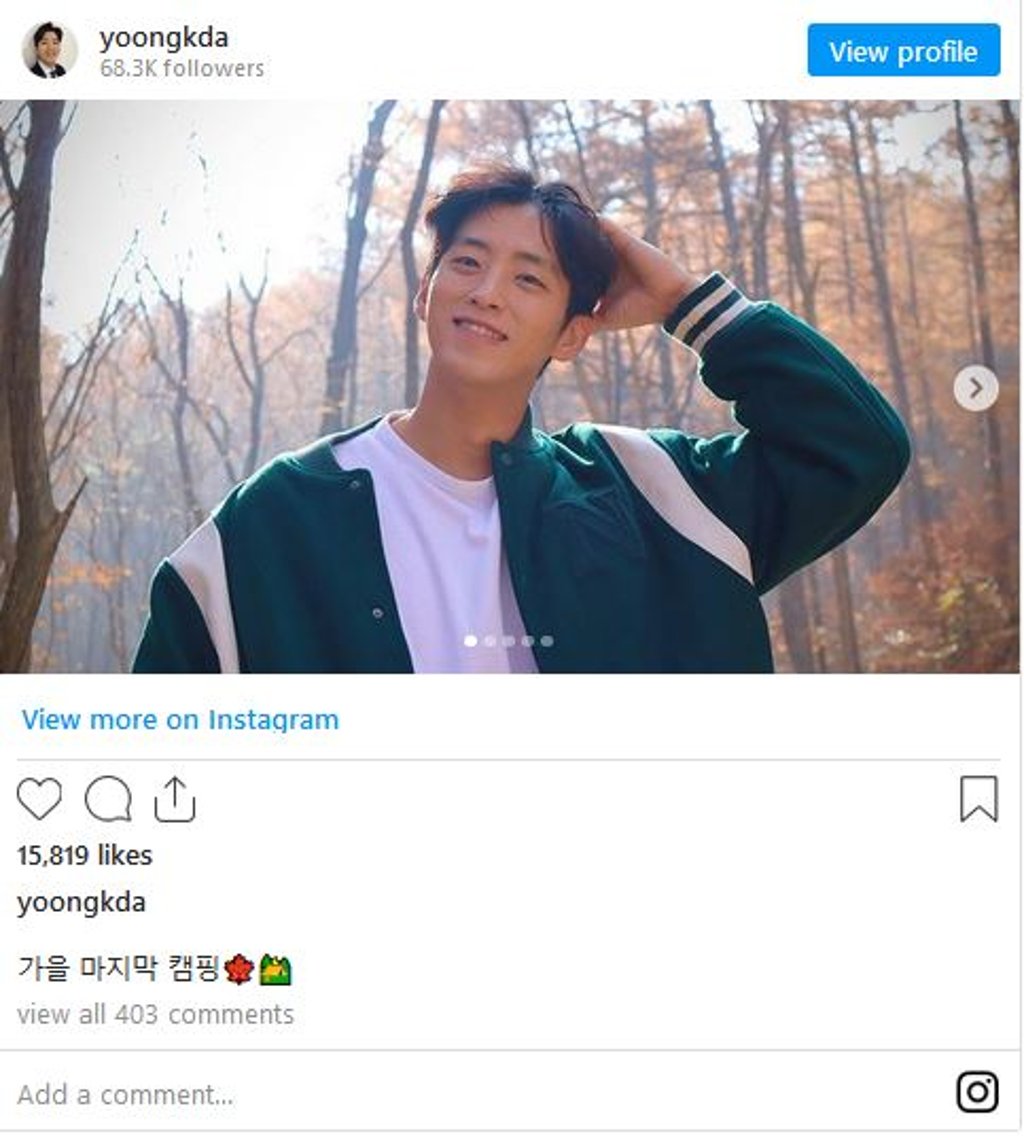Image resolution: width=1024 pixels, height=1136 pixels.
Task: Open the yoongkda name above the caption
Action: click(81, 903)
